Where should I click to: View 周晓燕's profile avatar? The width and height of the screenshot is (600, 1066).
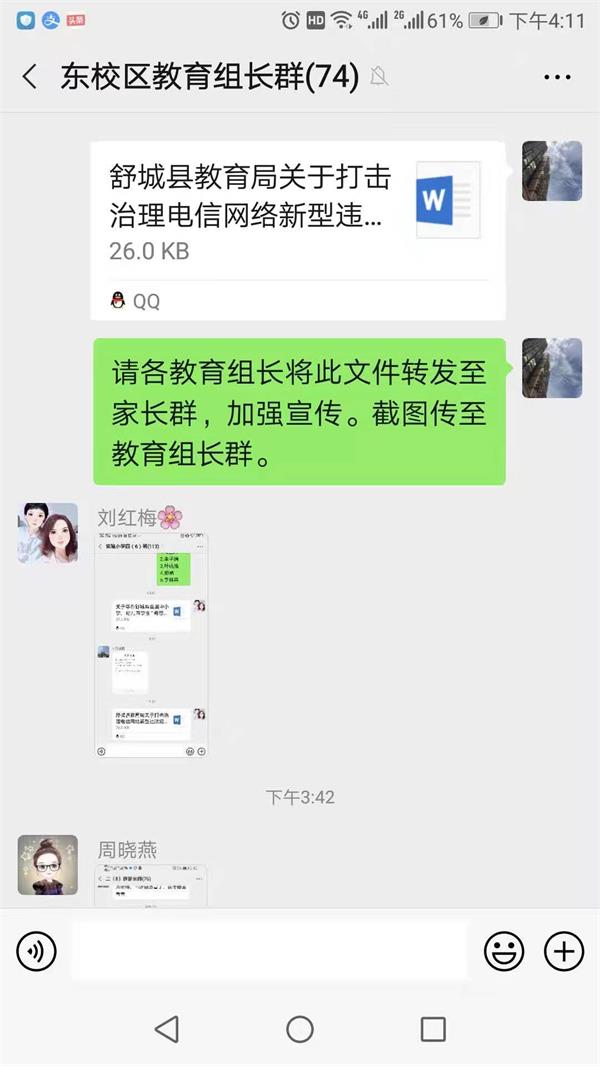click(x=48, y=864)
